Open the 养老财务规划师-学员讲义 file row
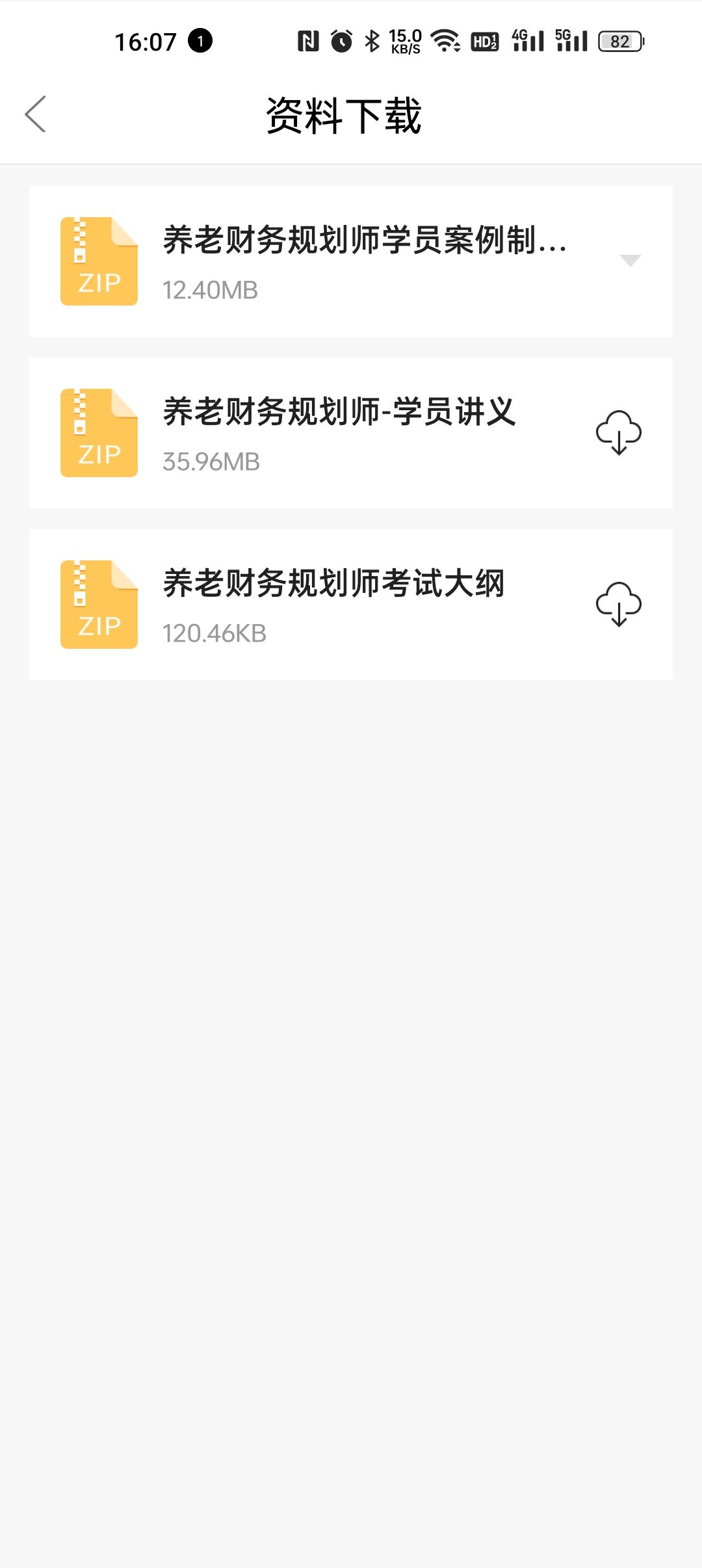This screenshot has height=1568, width=702. 351,433
